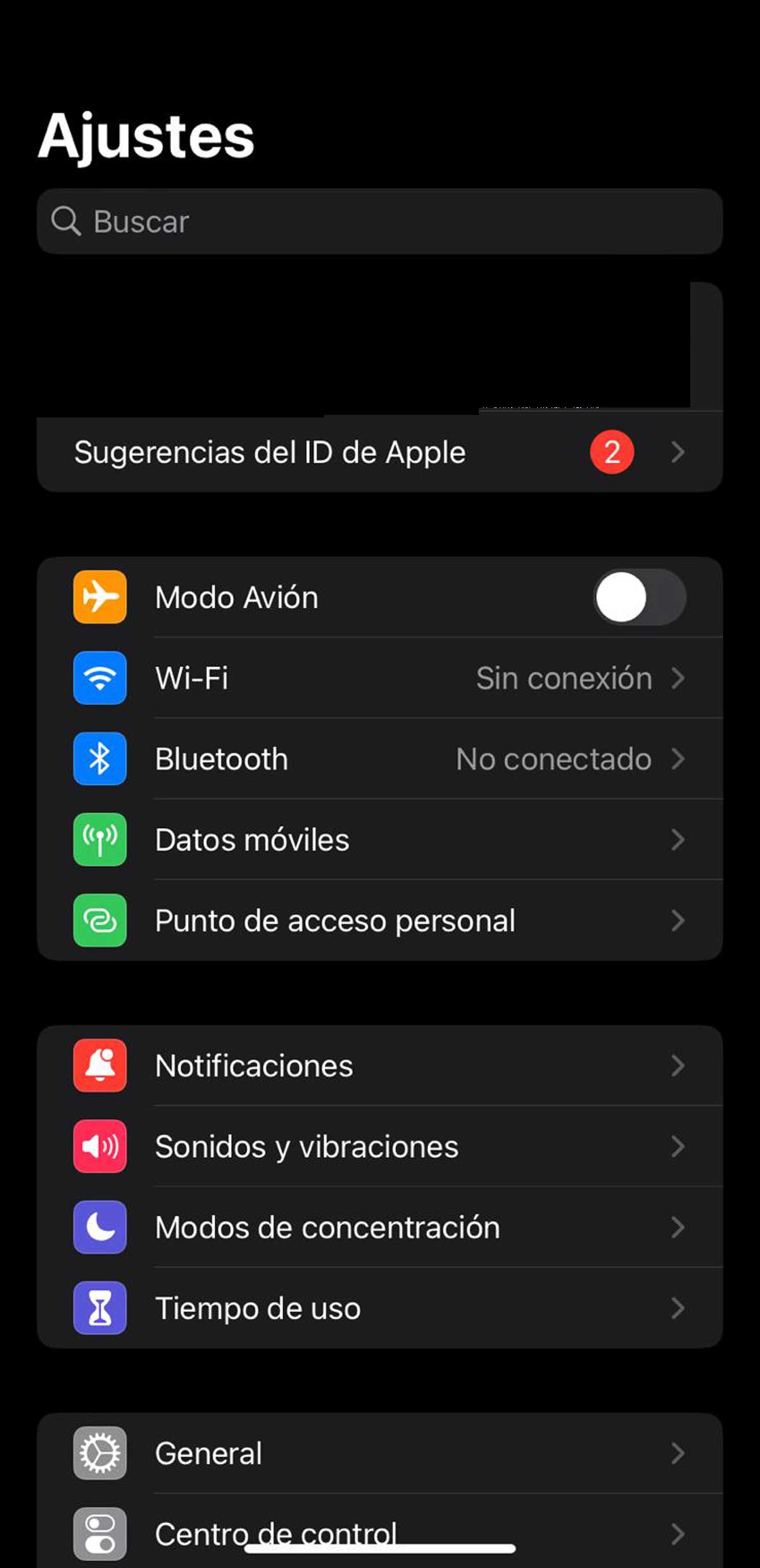Tap the Datos móviles antenna icon

click(x=99, y=839)
